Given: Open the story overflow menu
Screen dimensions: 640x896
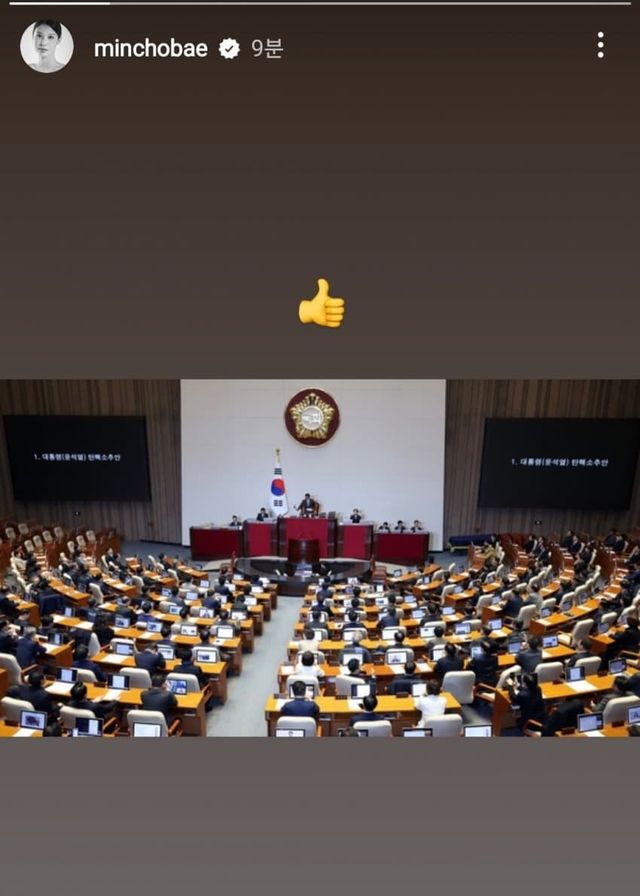Looking at the screenshot, I should (x=600, y=45).
